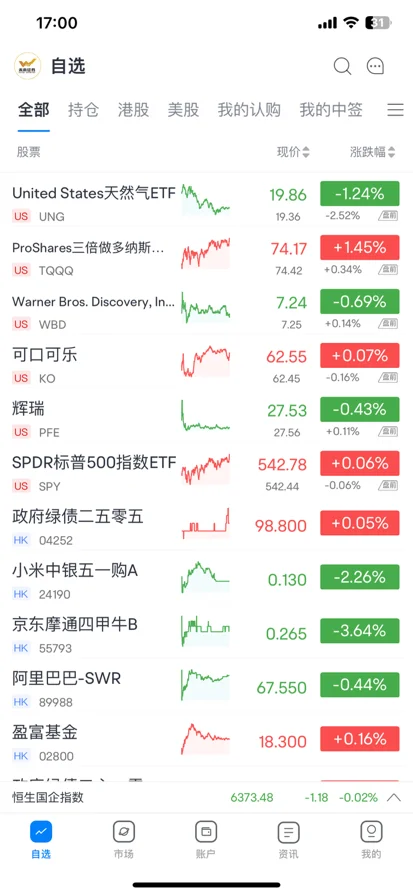Image resolution: width=413 pixels, height=896 pixels.
Task: Sort the list by 现价
Action: tap(294, 152)
